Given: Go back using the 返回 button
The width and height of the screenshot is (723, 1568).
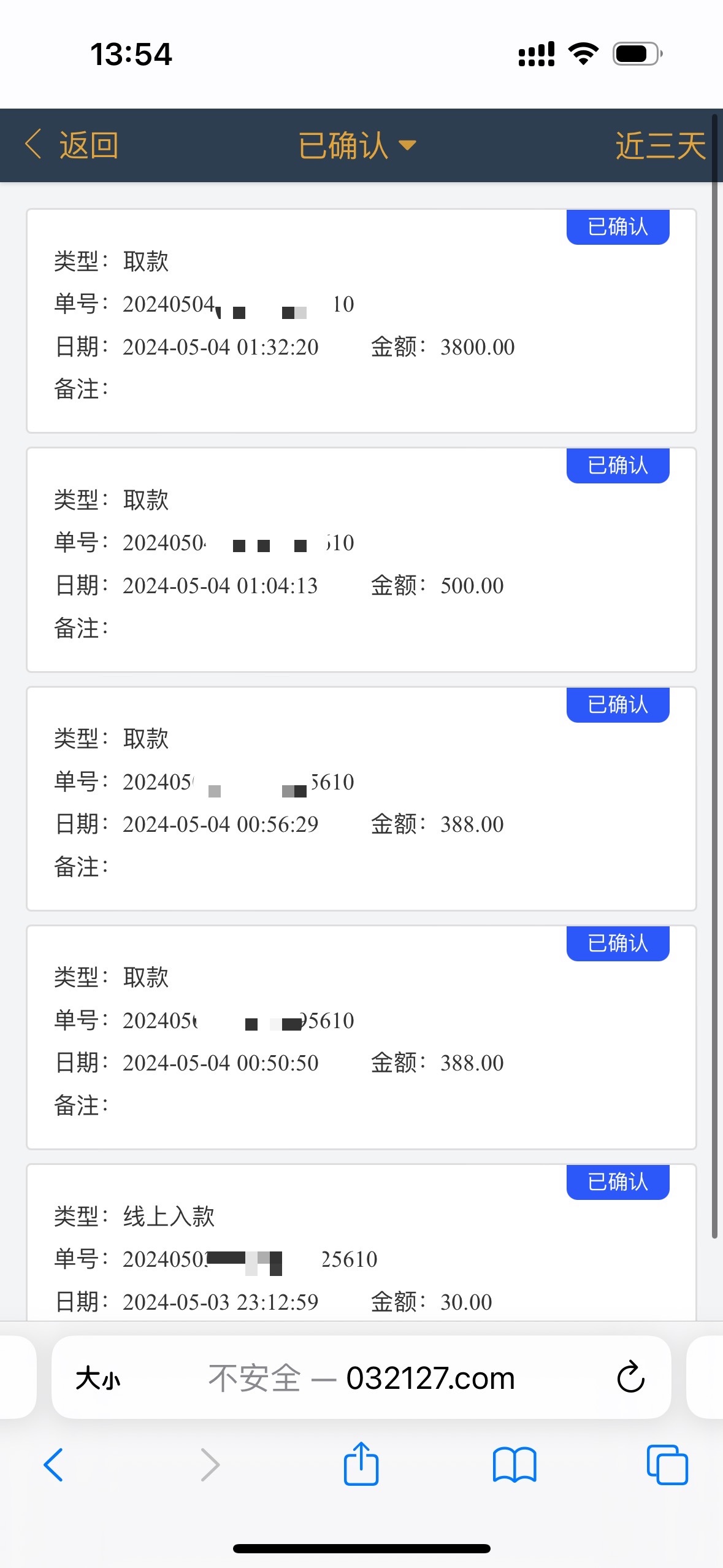Looking at the screenshot, I should pos(72,145).
